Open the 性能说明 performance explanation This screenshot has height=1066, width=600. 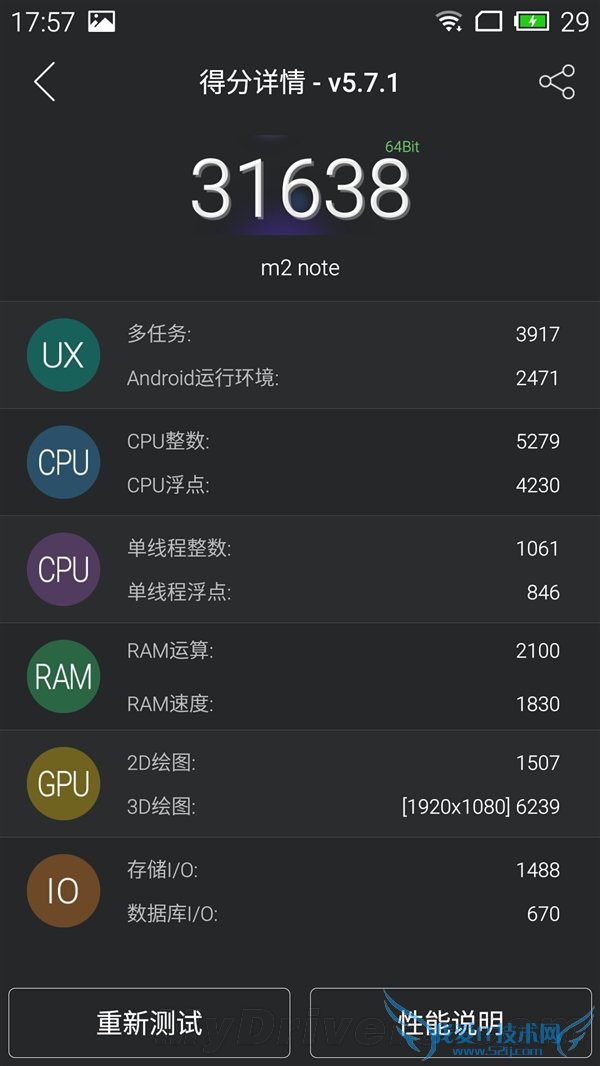[x=450, y=1023]
